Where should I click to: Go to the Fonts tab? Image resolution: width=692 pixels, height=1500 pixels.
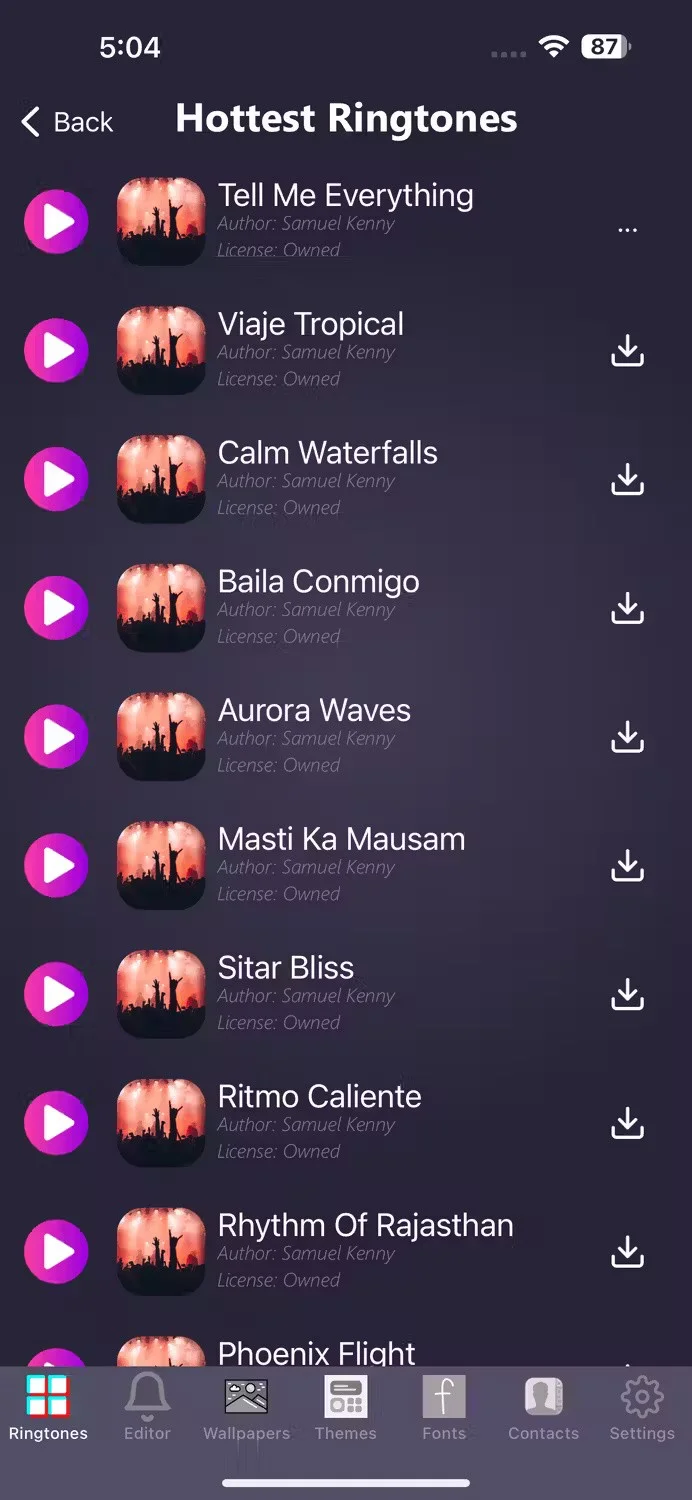click(444, 1408)
